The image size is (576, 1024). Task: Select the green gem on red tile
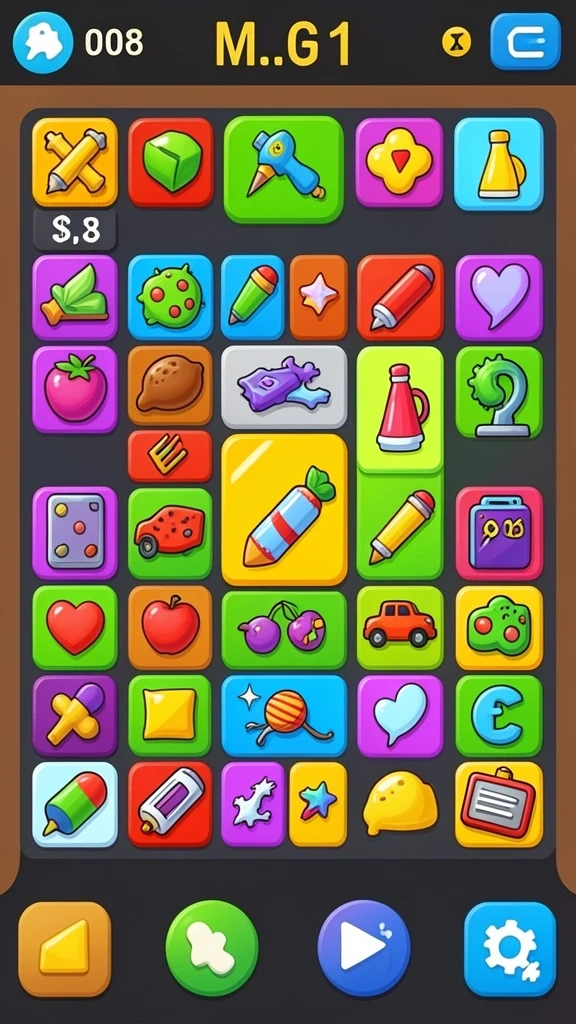pos(171,162)
